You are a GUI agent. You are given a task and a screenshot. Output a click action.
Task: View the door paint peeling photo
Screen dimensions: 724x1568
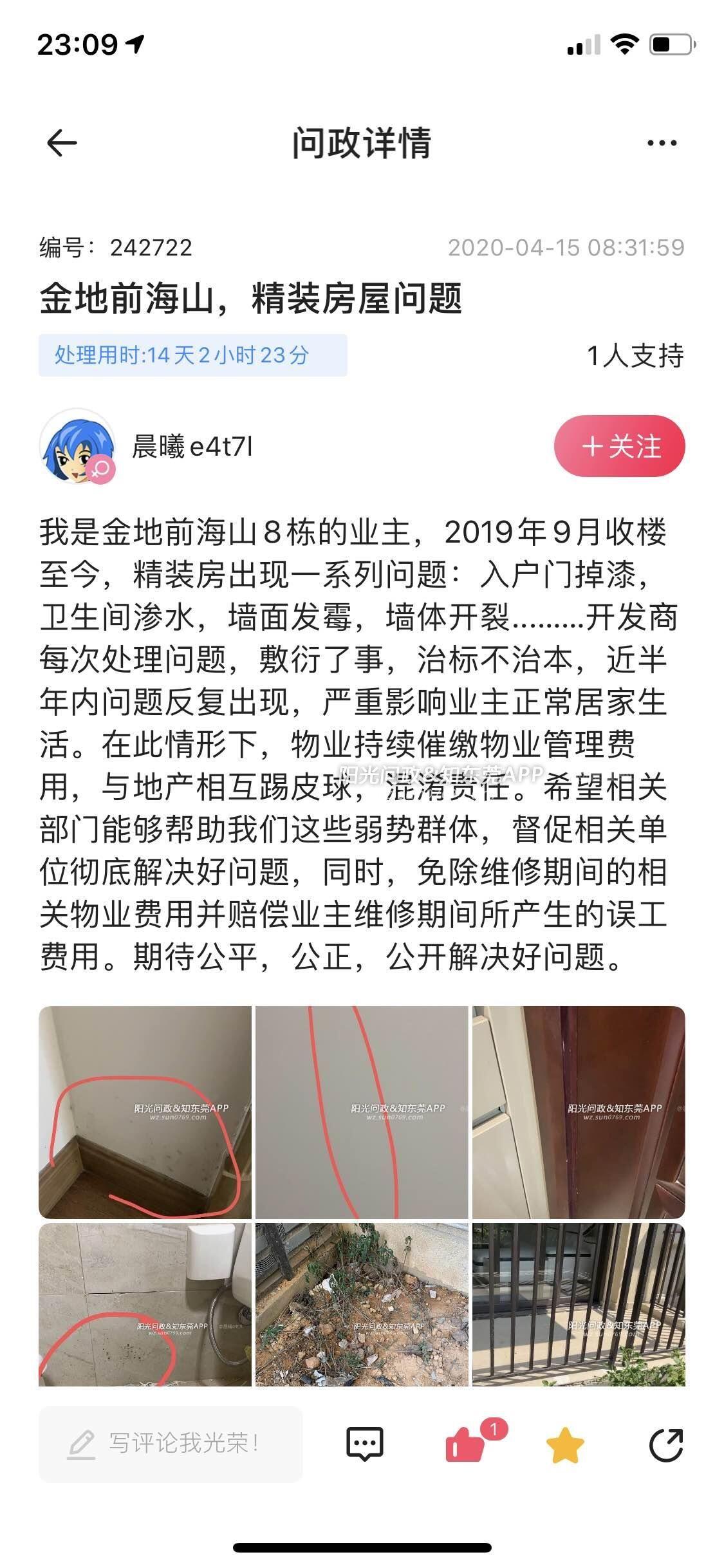pyautogui.click(x=579, y=1112)
